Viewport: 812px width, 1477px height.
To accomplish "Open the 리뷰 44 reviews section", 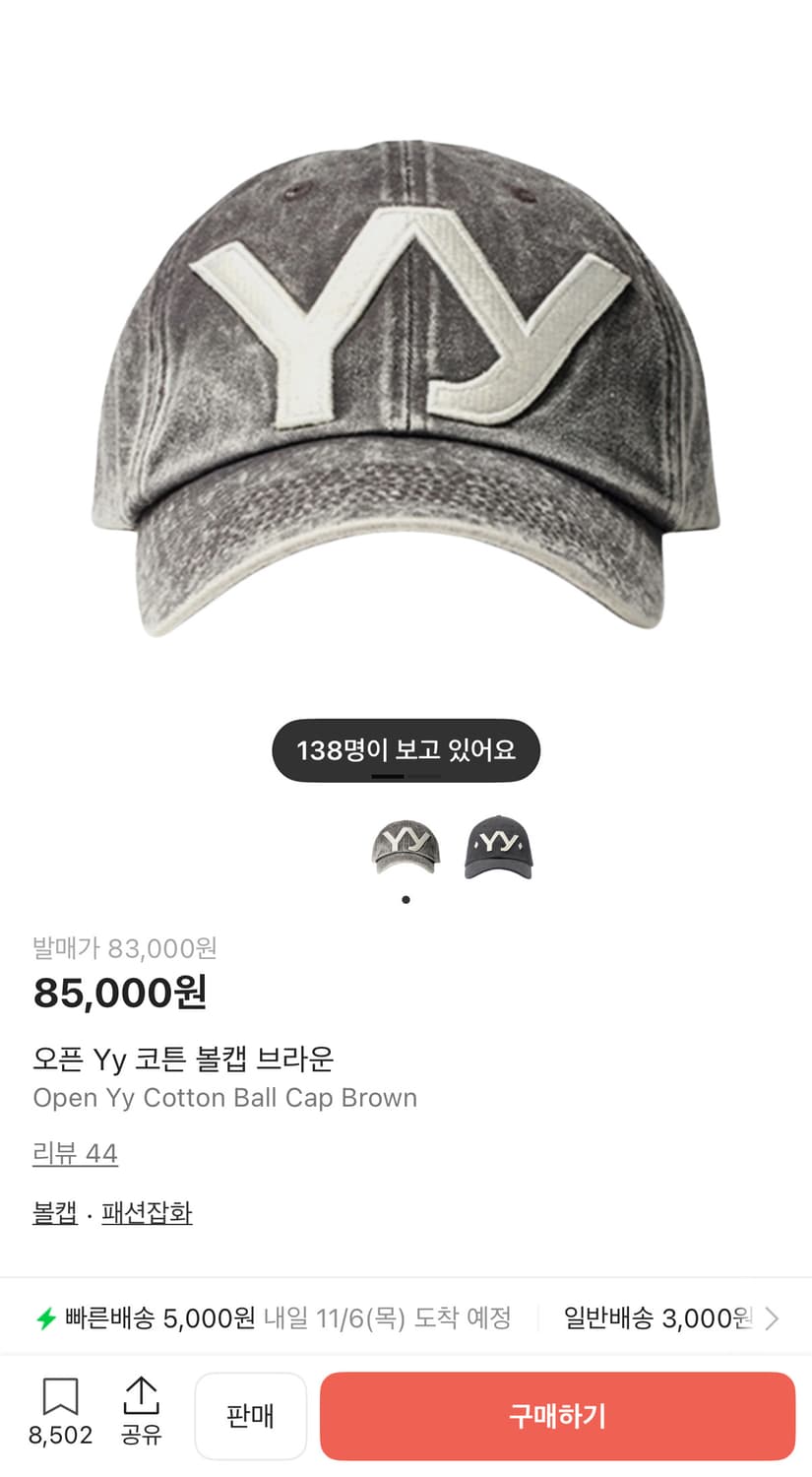I will point(76,1153).
